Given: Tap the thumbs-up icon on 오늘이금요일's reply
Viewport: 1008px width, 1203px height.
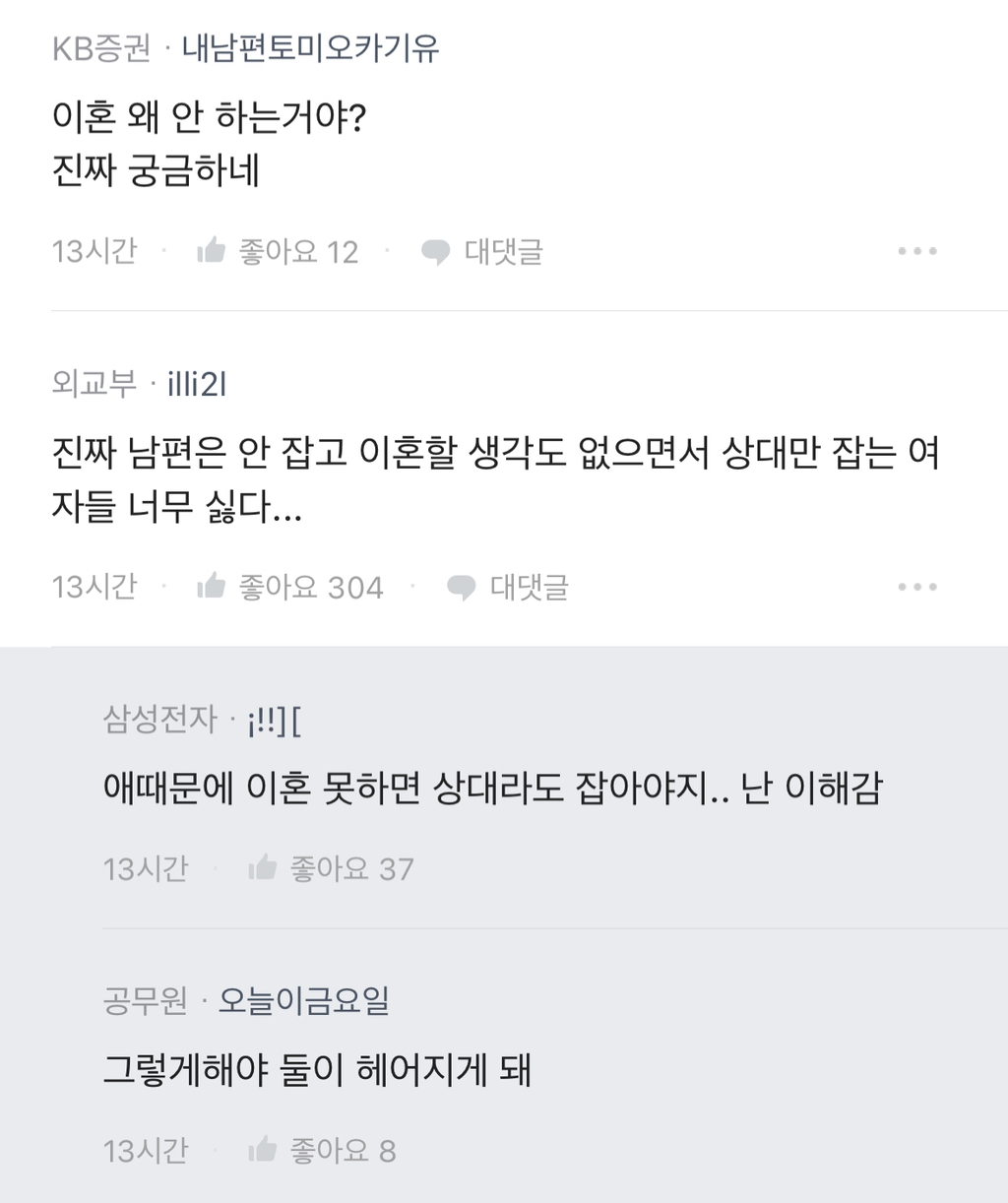Looking at the screenshot, I should [262, 1149].
